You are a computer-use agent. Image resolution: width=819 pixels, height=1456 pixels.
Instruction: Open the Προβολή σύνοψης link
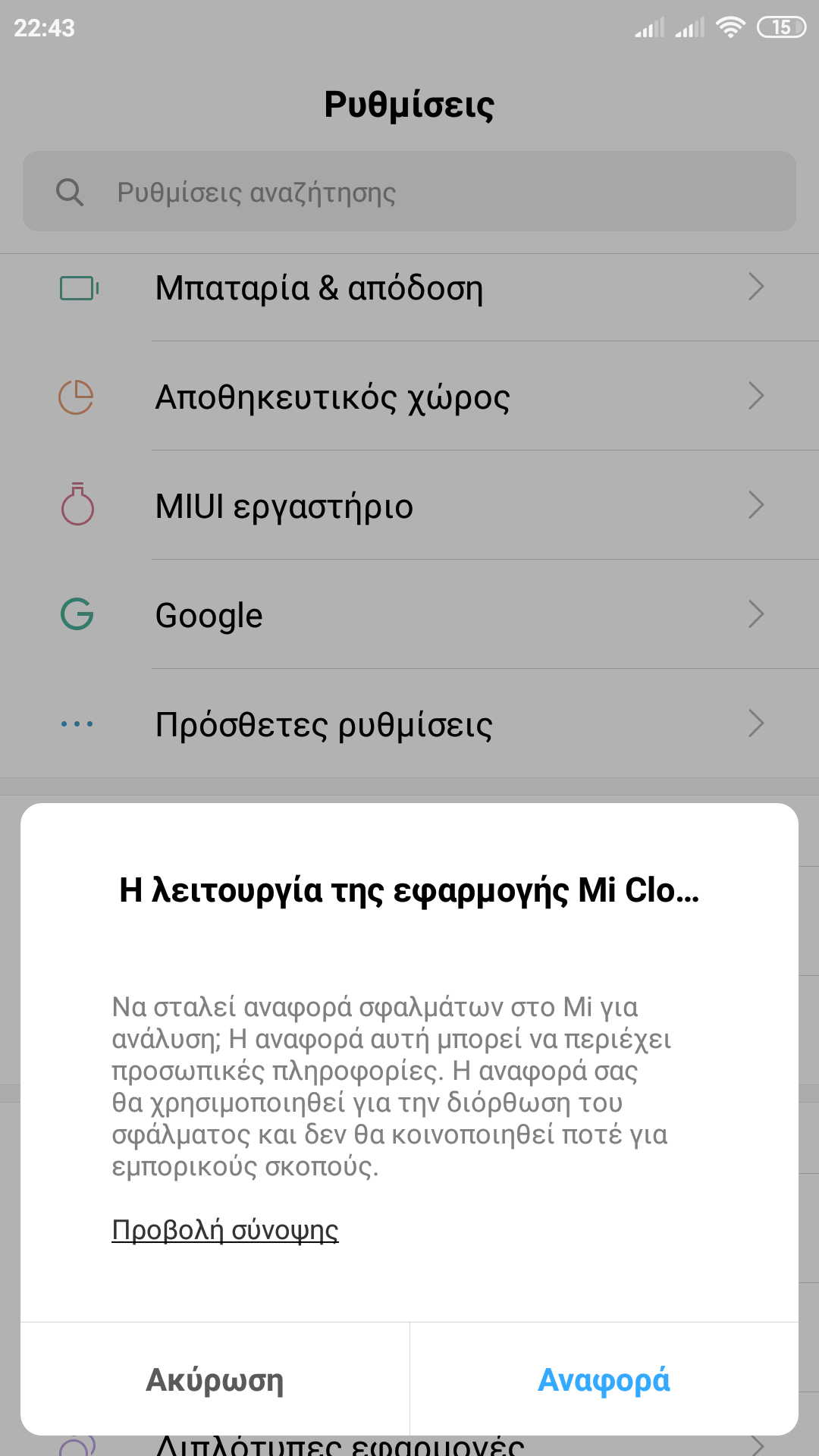click(x=225, y=1230)
